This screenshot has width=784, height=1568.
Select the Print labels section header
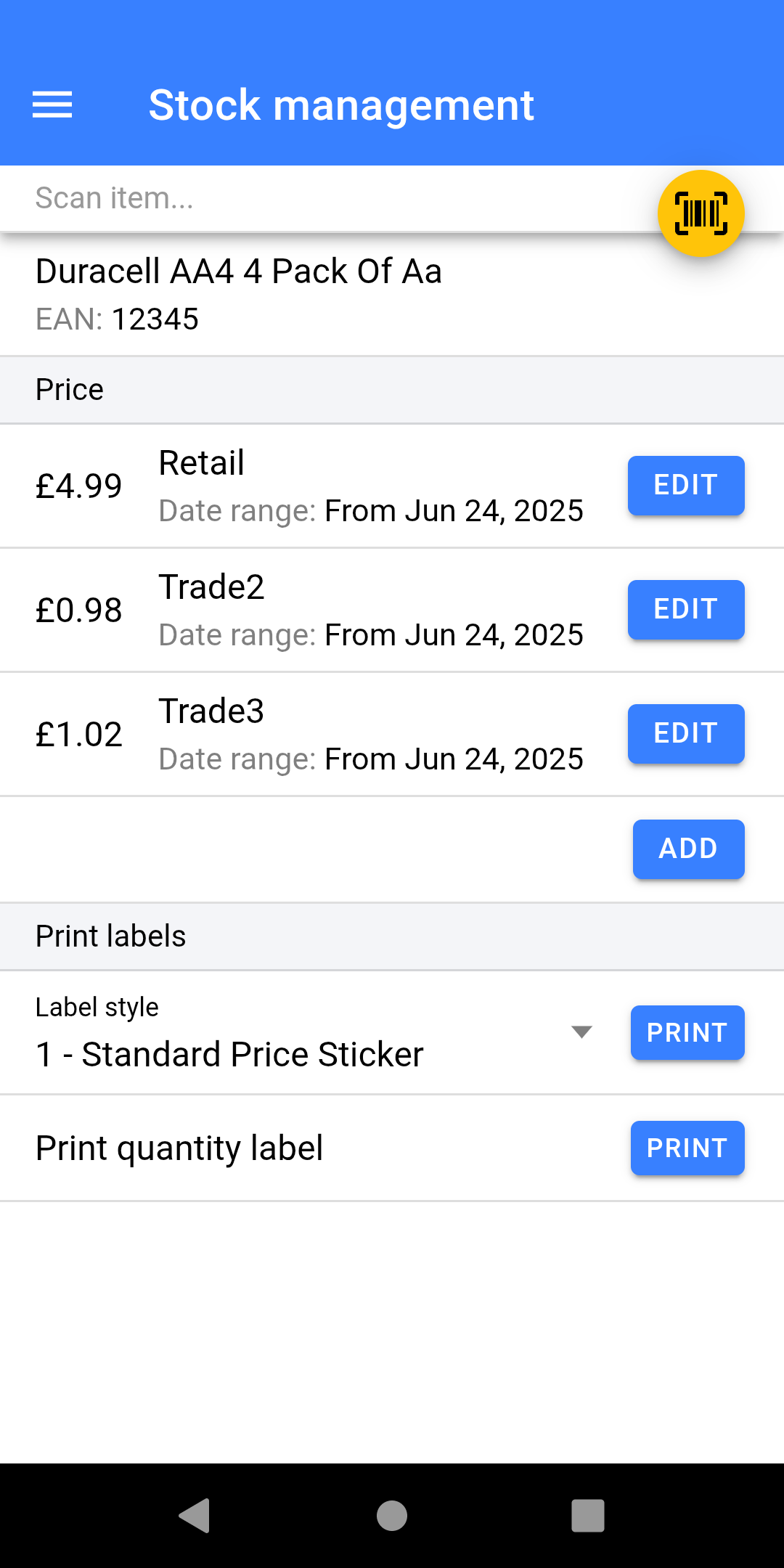pyautogui.click(x=110, y=936)
